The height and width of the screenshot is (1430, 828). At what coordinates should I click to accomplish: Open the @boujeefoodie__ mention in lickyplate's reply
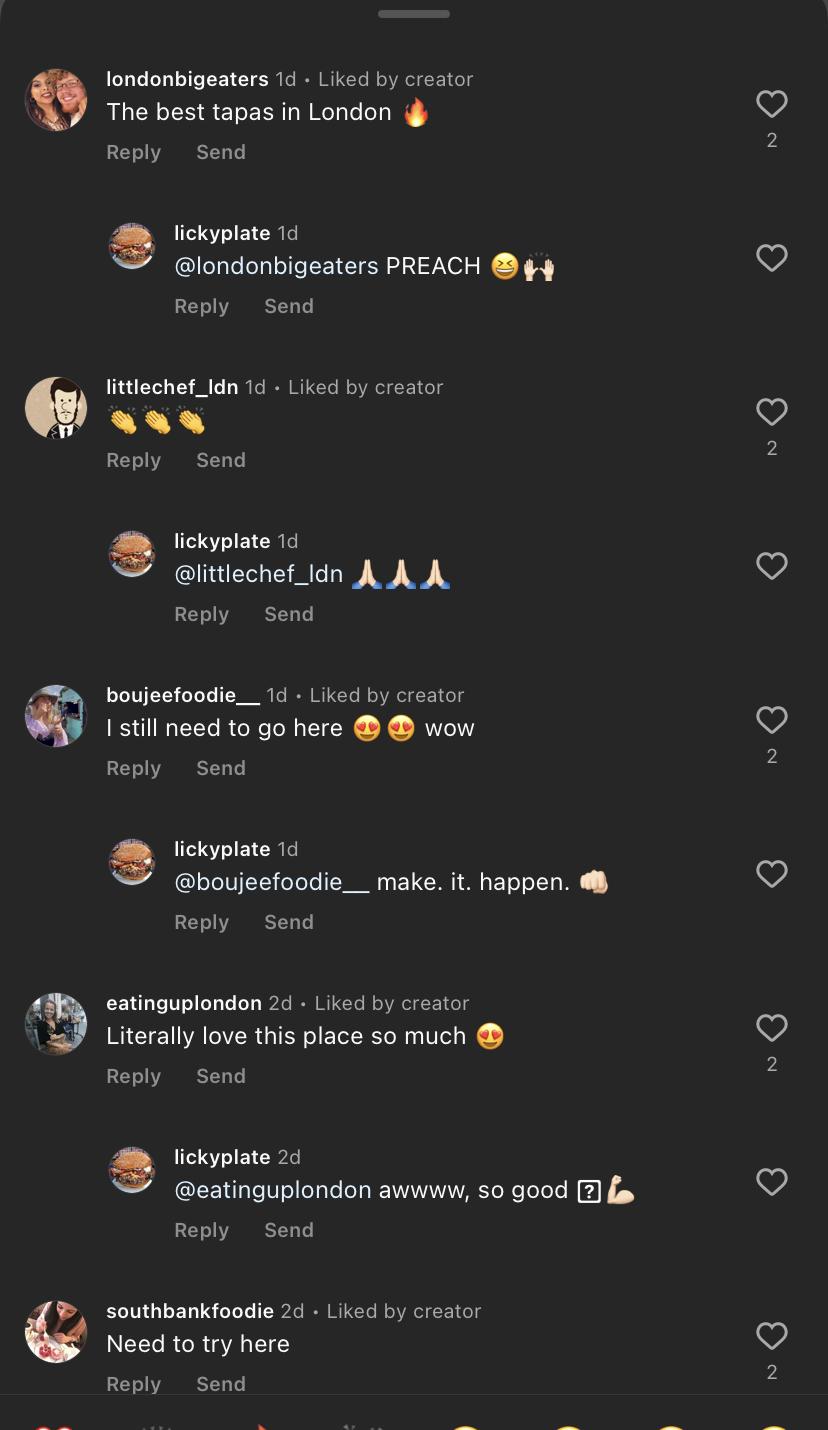coord(272,882)
